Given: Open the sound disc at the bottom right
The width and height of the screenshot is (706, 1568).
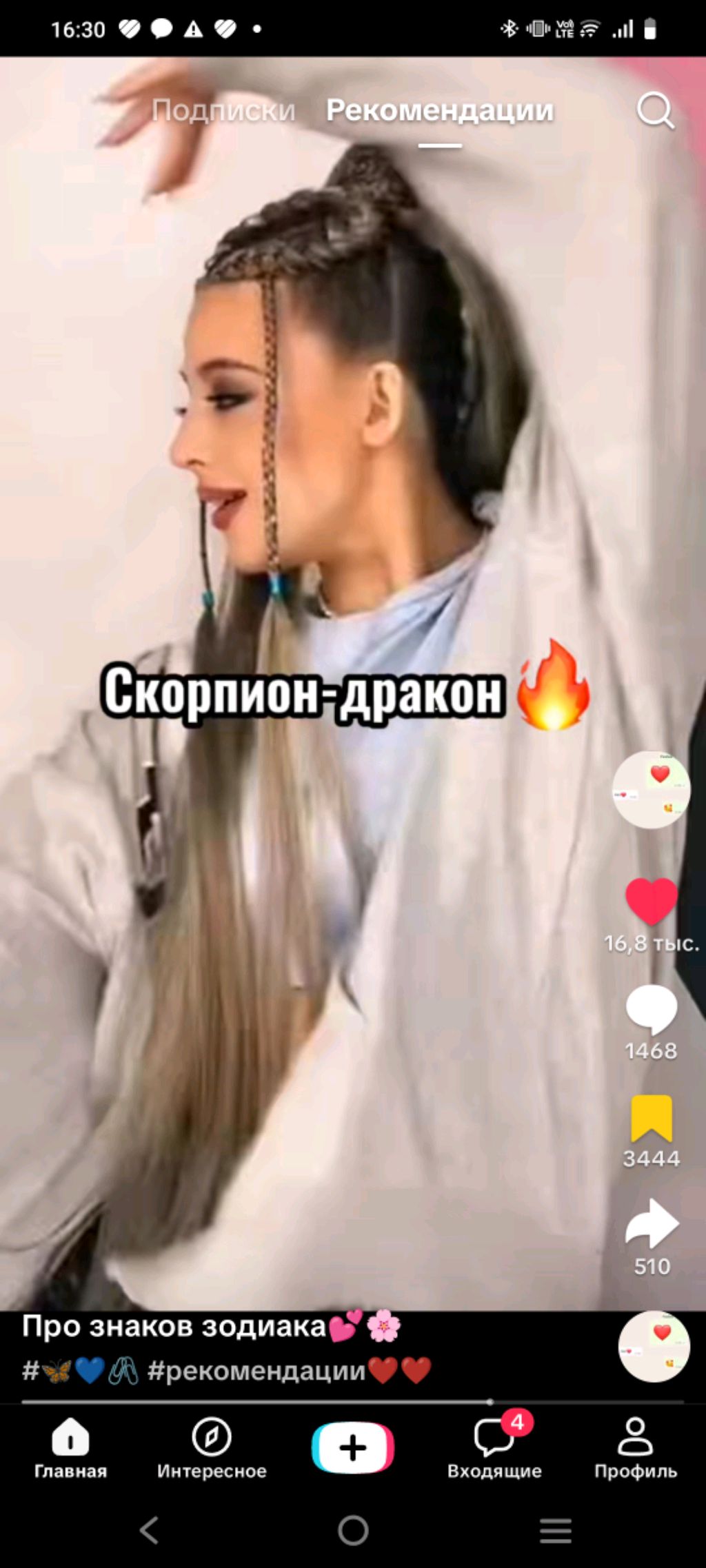Looking at the screenshot, I should (x=654, y=1346).
